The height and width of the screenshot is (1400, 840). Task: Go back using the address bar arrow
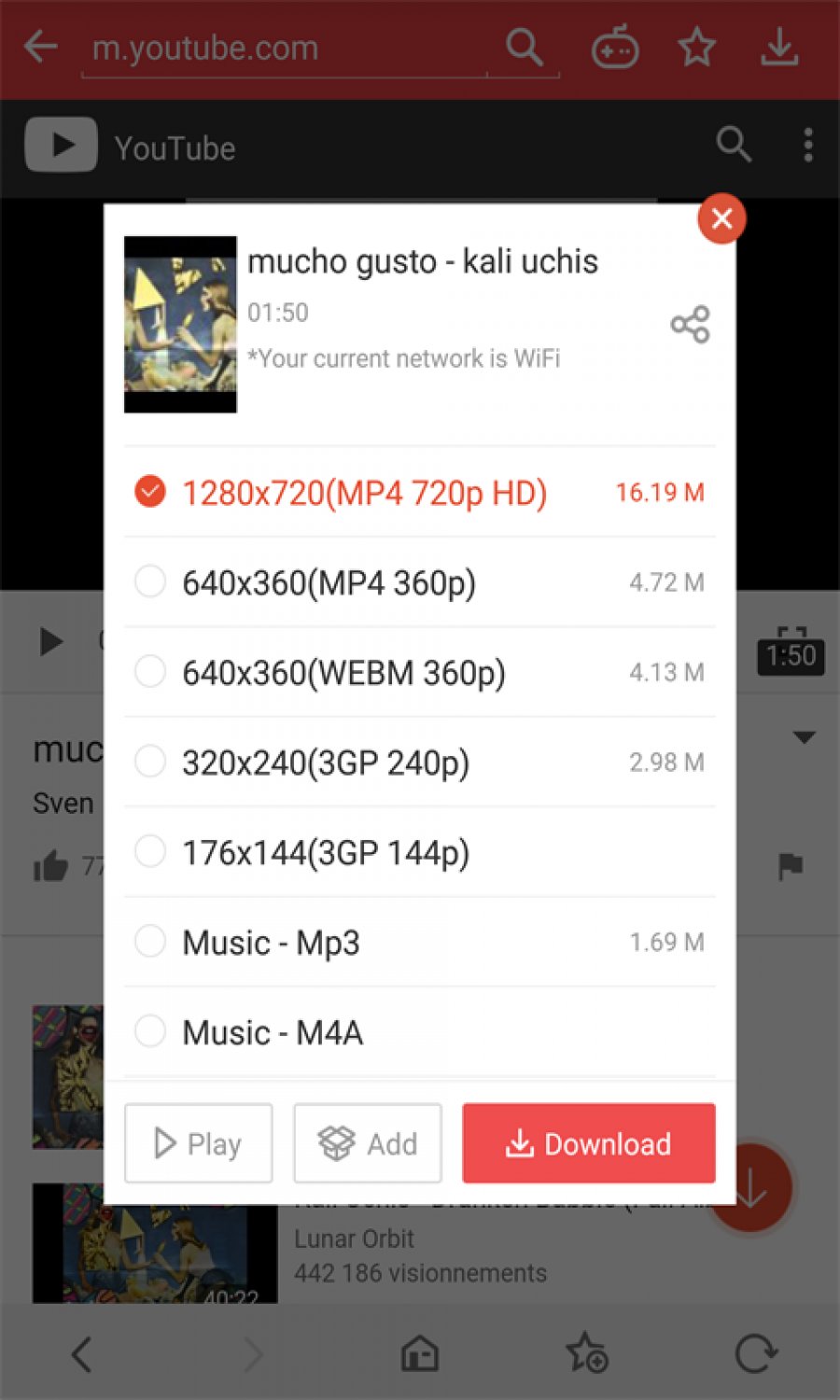(x=41, y=47)
